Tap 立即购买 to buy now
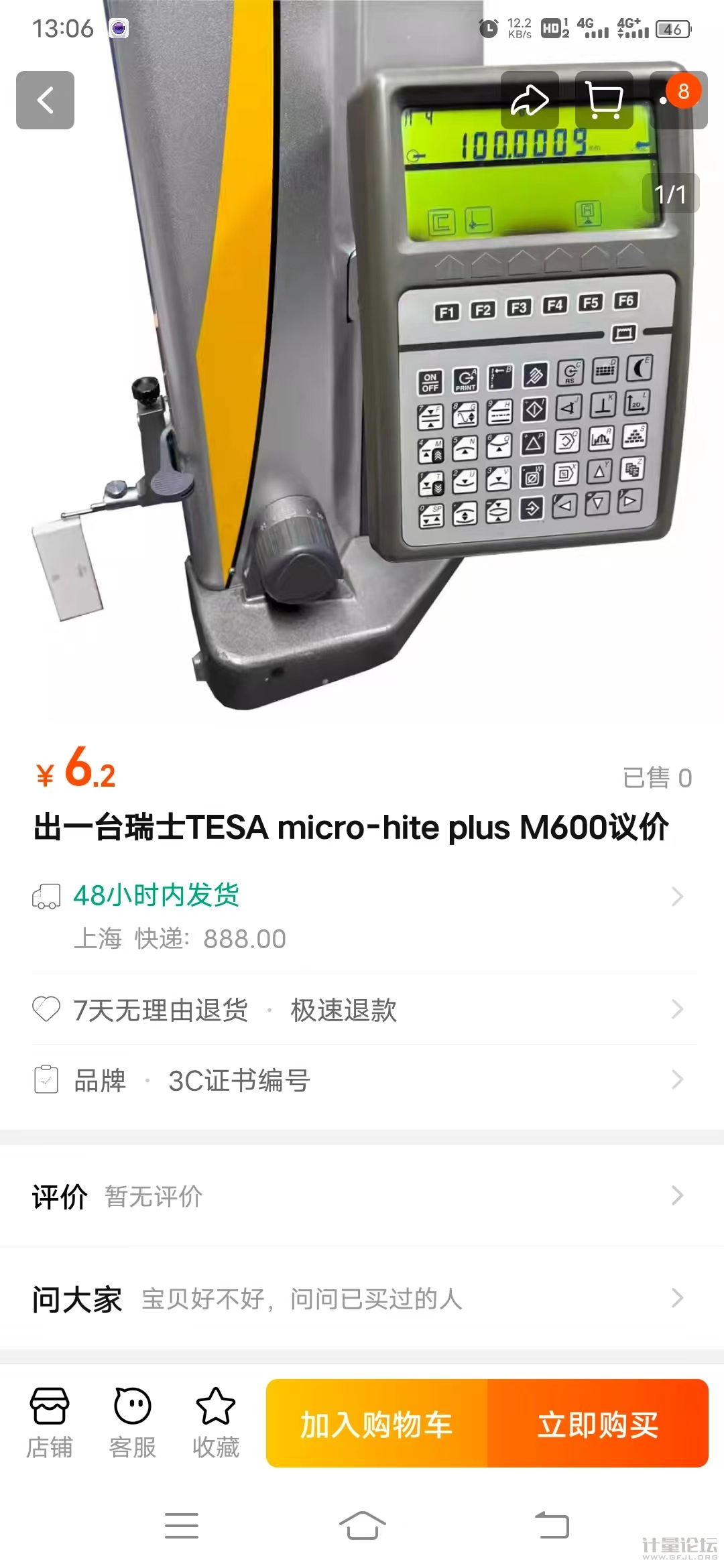 pyautogui.click(x=597, y=1424)
